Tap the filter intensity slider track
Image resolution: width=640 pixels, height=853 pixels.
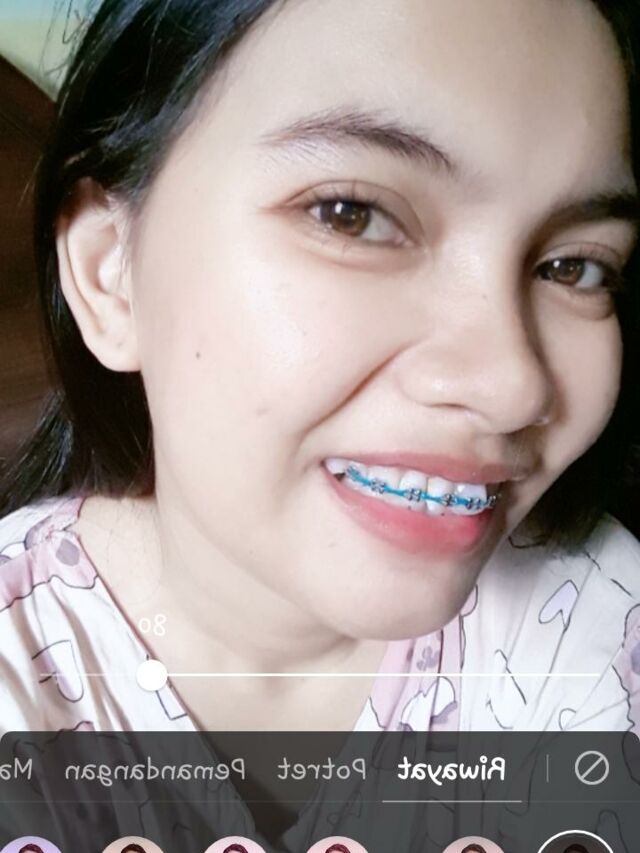click(x=380, y=675)
